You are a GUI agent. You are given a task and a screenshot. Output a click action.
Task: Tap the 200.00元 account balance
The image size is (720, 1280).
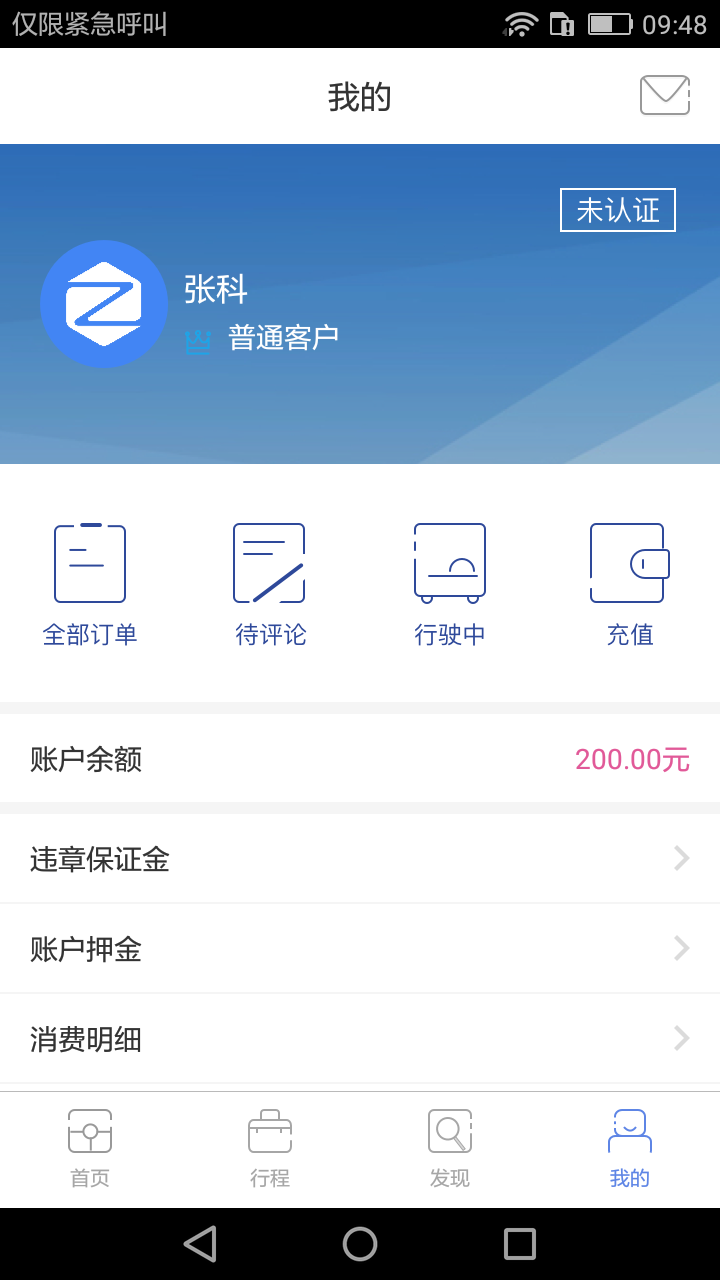632,759
